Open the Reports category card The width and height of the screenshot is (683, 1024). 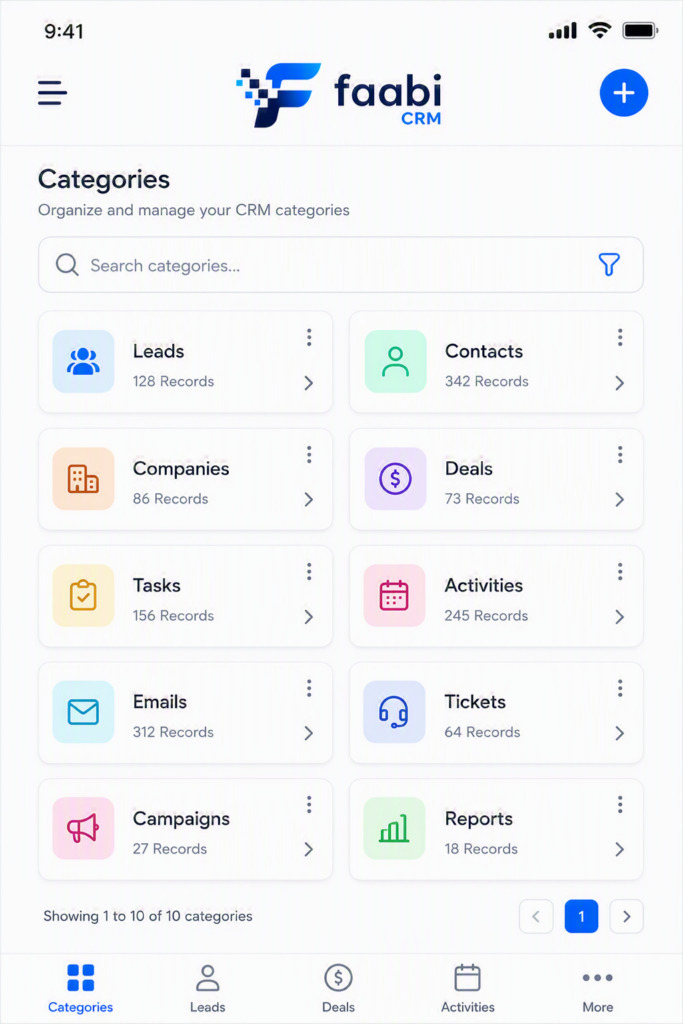pos(496,829)
